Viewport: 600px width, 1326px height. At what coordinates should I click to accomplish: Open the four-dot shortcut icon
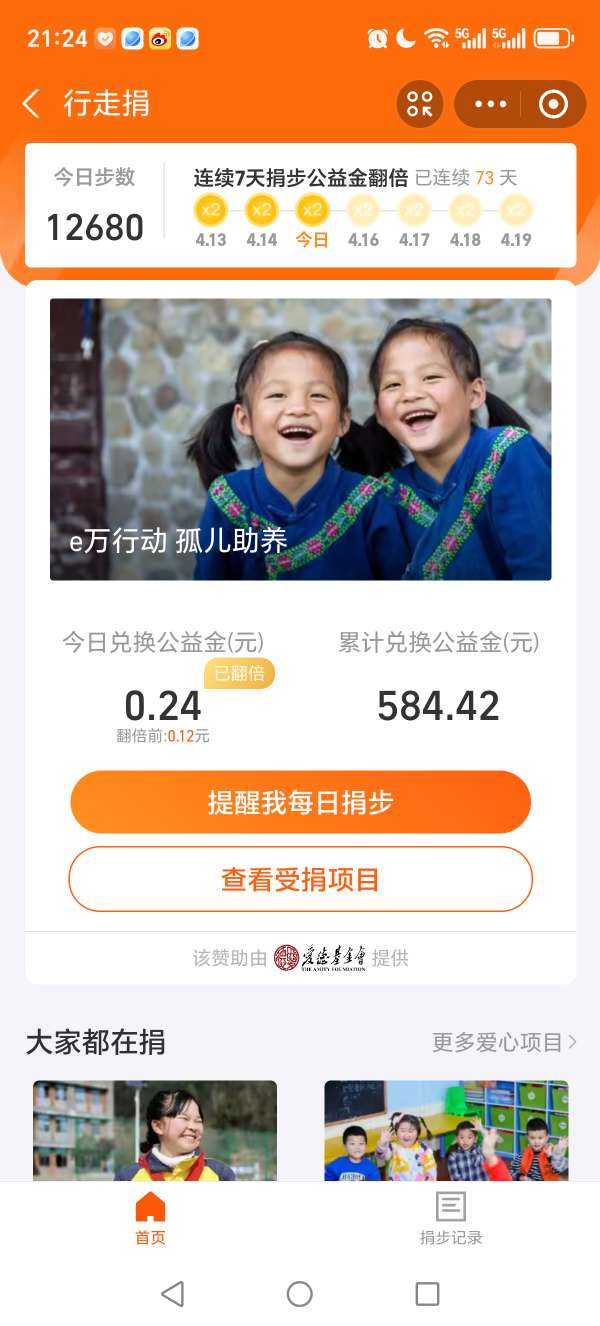pyautogui.click(x=420, y=104)
